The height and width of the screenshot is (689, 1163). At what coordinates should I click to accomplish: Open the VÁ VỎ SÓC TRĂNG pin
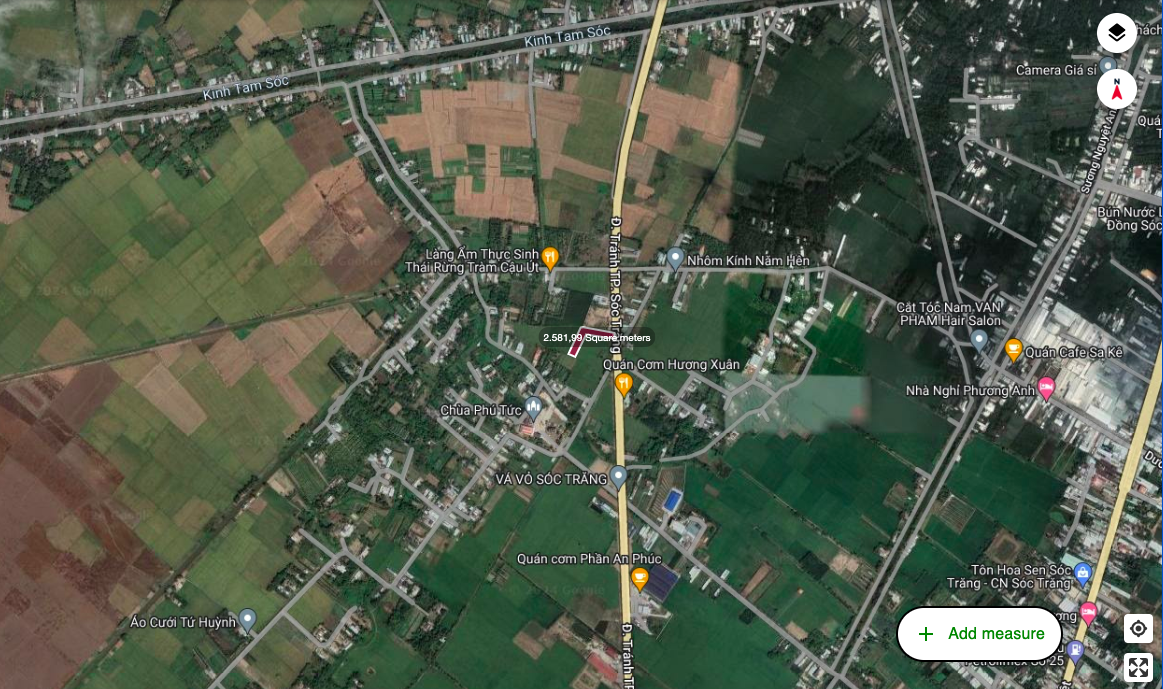click(x=618, y=477)
